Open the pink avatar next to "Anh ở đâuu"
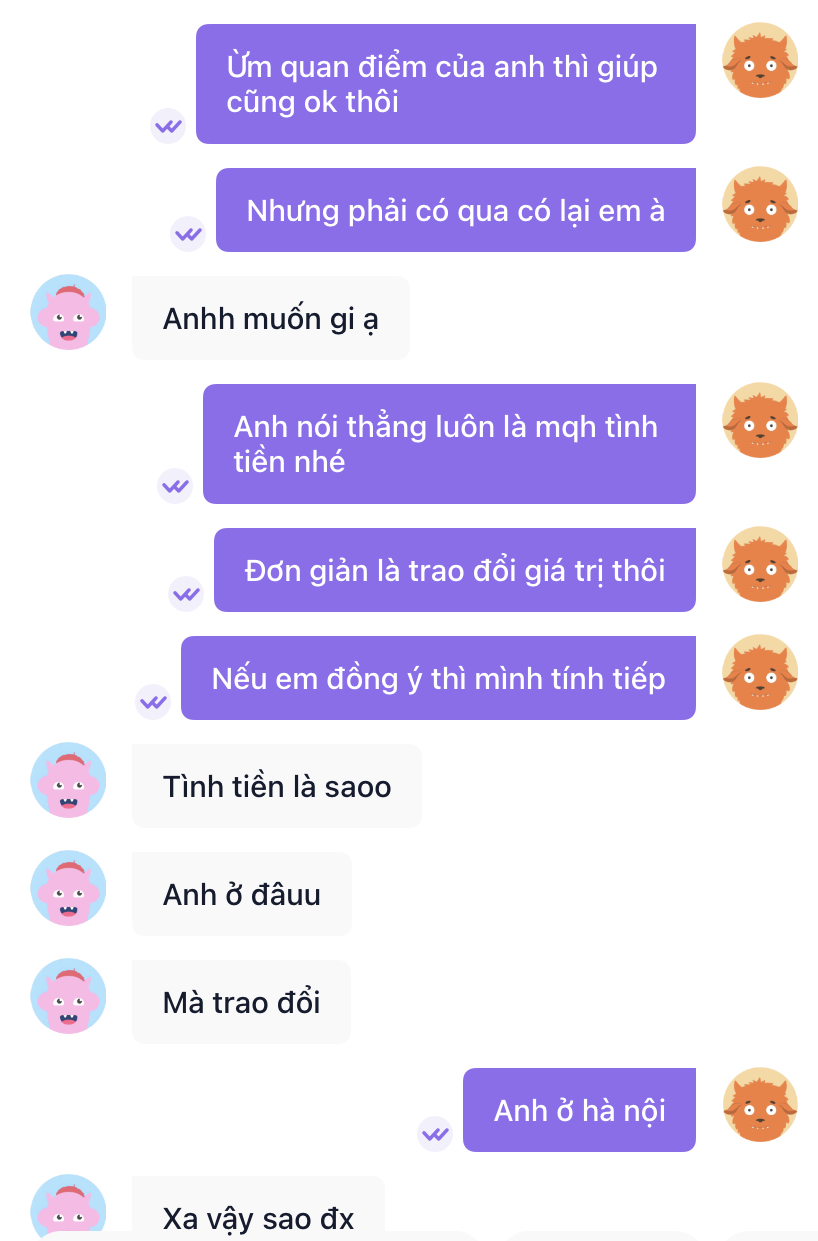The width and height of the screenshot is (818, 1241). tap(69, 888)
